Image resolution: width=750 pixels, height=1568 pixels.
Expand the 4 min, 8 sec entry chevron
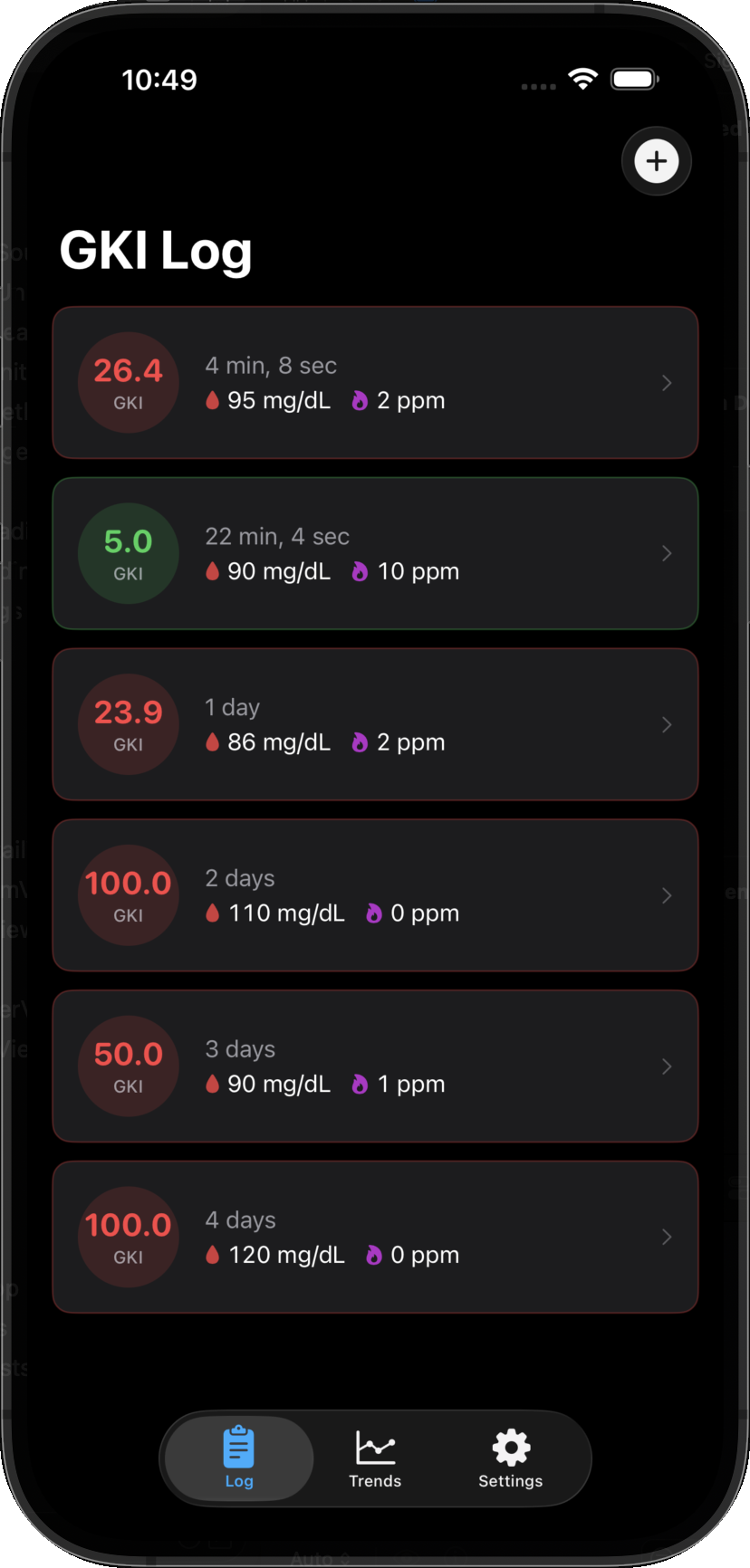coord(667,383)
